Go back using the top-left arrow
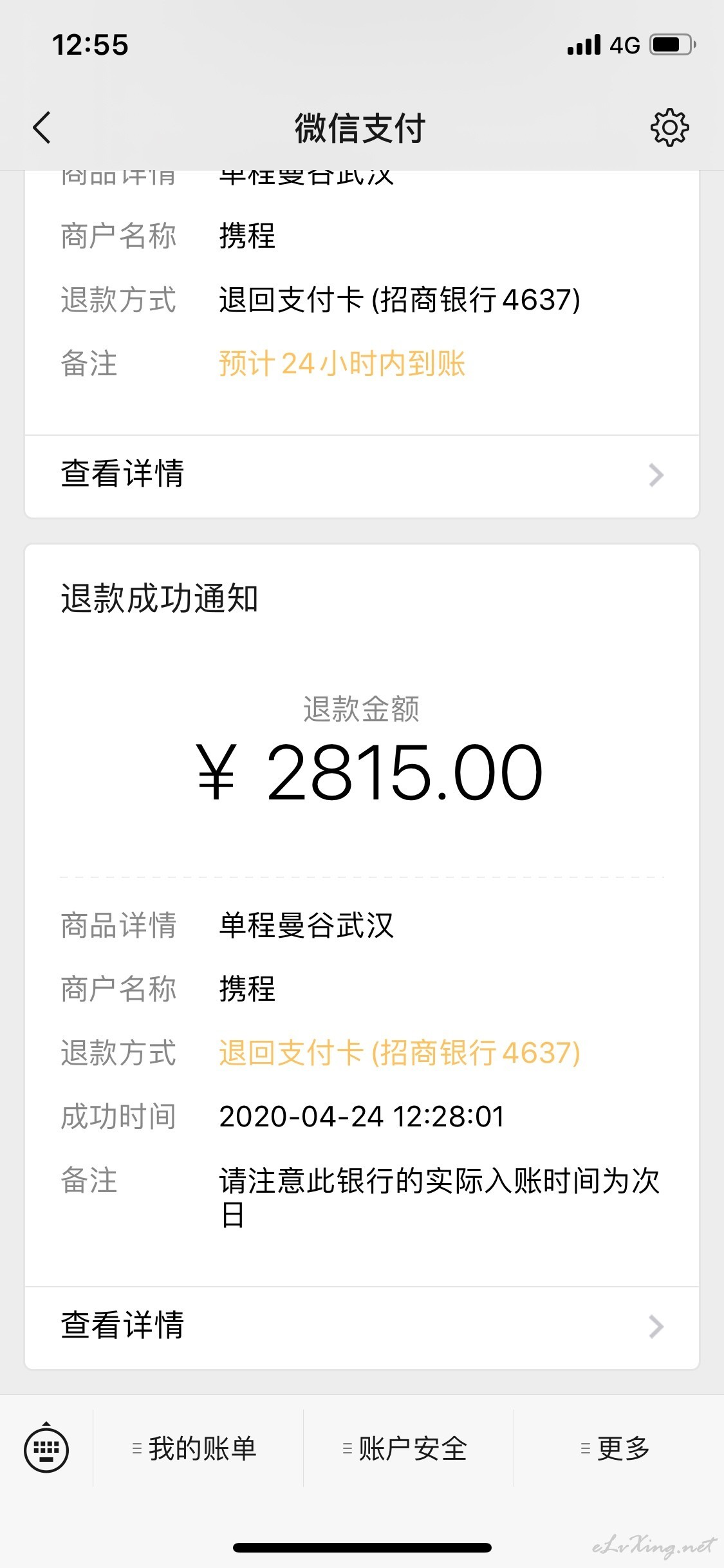 click(x=42, y=127)
